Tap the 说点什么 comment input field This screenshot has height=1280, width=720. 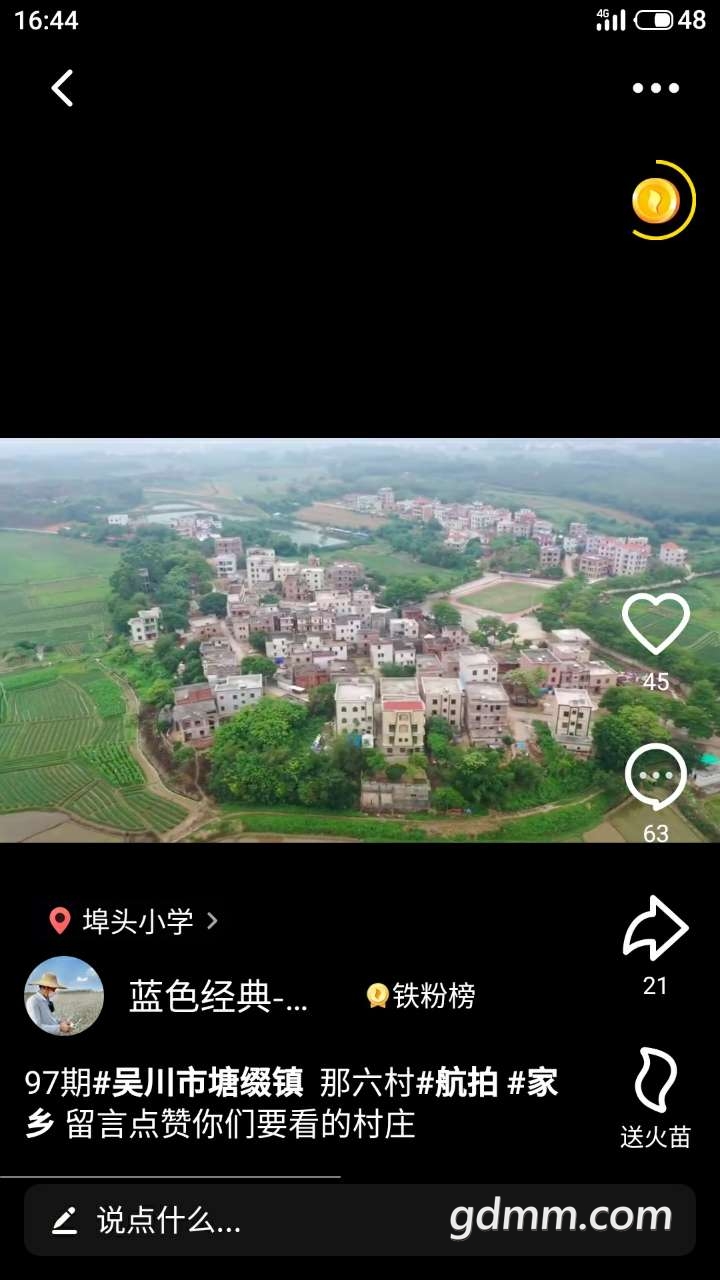click(x=170, y=1220)
